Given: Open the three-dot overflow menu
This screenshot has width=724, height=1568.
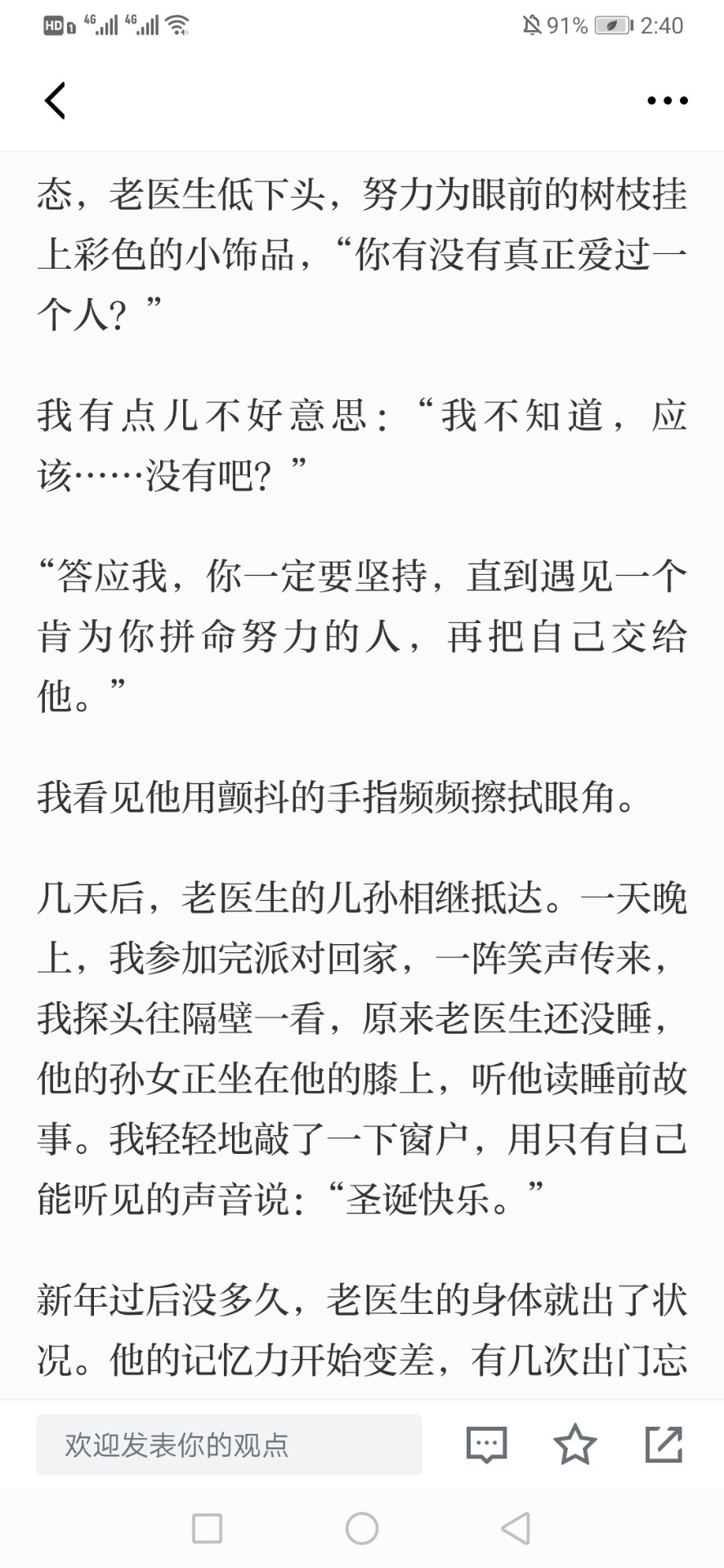Looking at the screenshot, I should (x=668, y=100).
